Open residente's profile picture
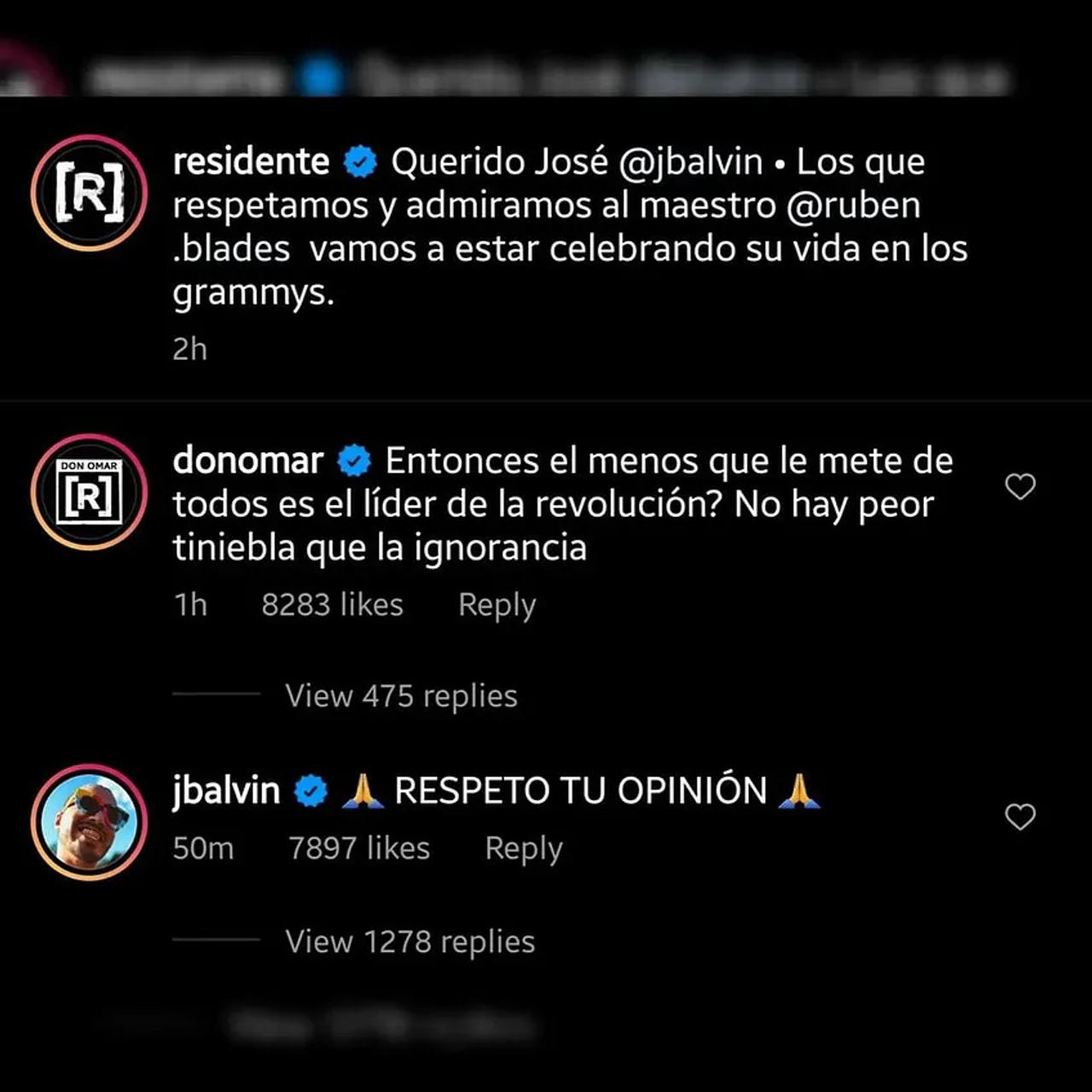 point(90,193)
